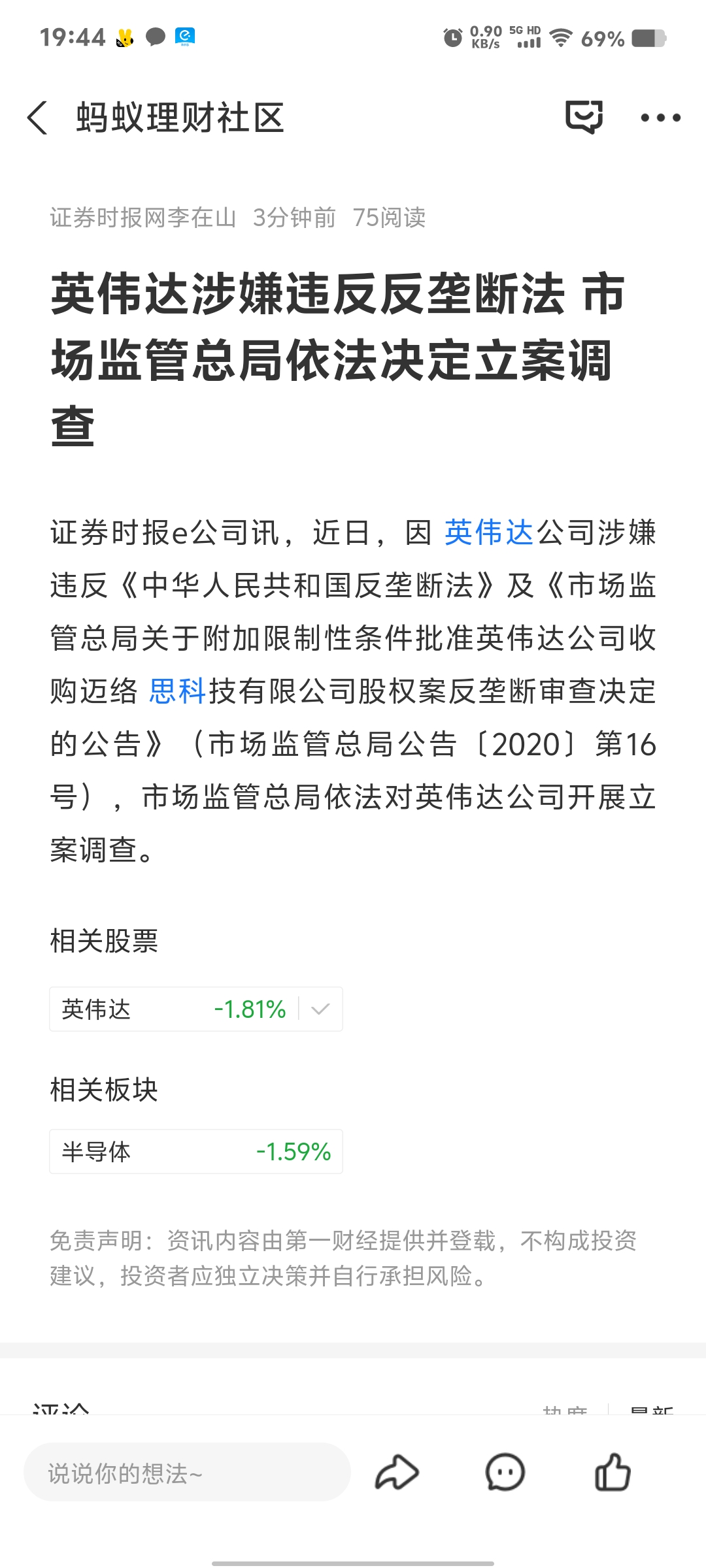The image size is (706, 1568).
Task: Share this article
Action: [x=397, y=1473]
